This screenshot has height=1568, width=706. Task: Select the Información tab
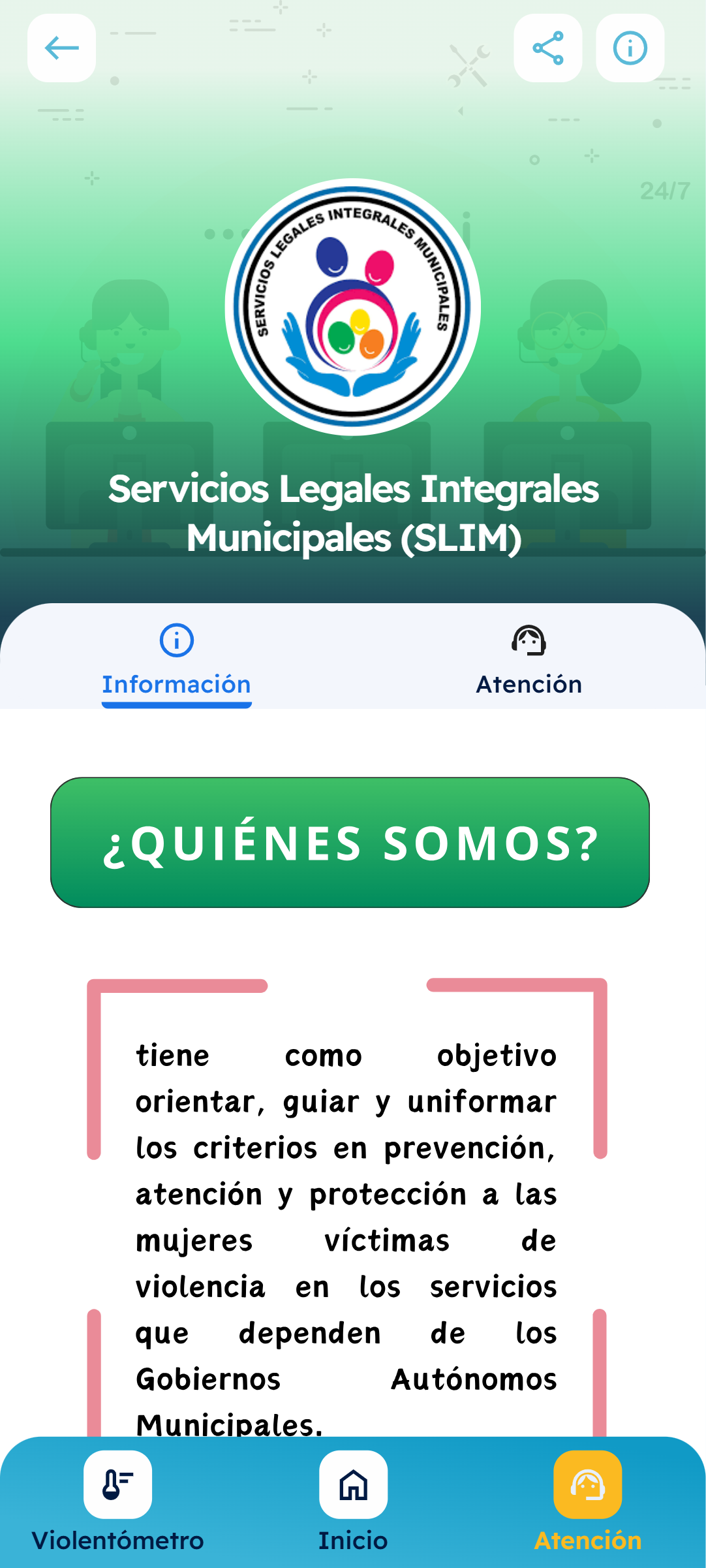coord(176,661)
